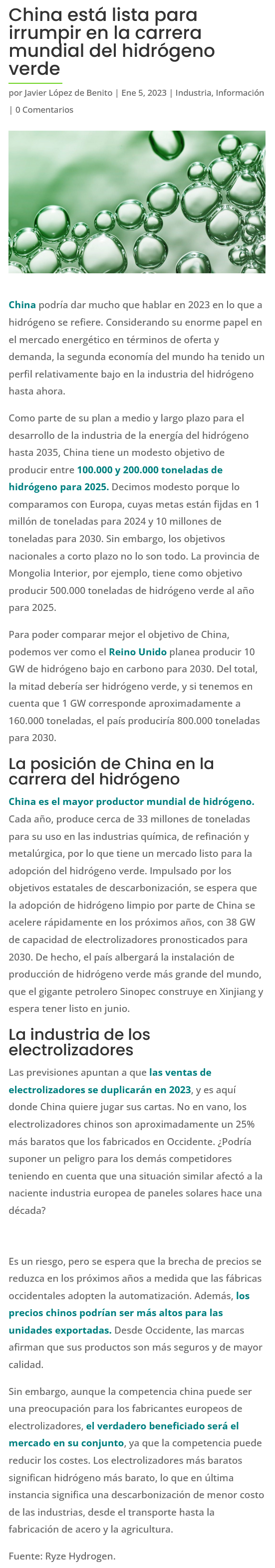The height and width of the screenshot is (1568, 275).
Task: Open 'China es el mayor productor mundial' link
Action: pyautogui.click(x=131, y=801)
